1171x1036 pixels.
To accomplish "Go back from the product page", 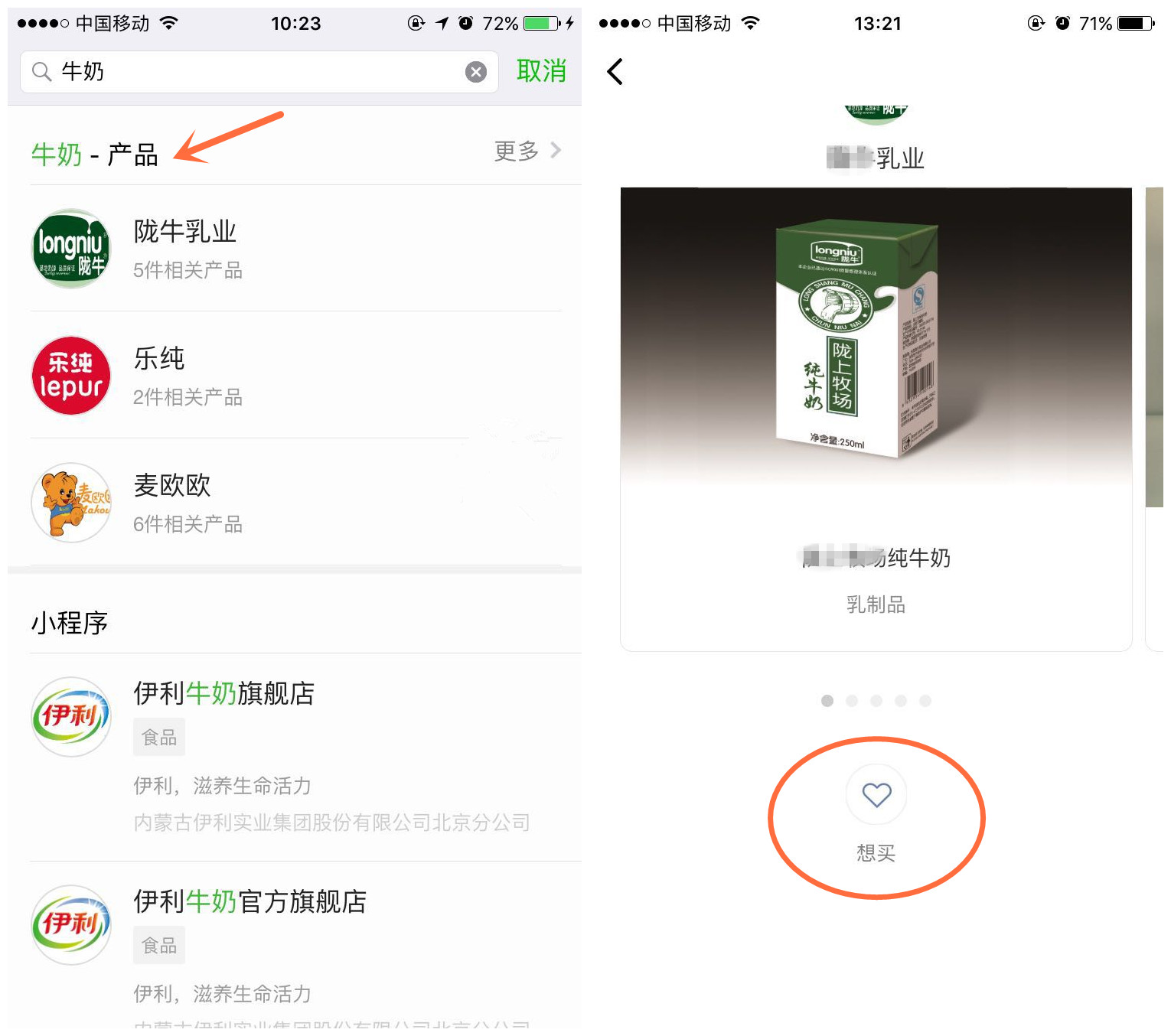I will click(x=615, y=72).
